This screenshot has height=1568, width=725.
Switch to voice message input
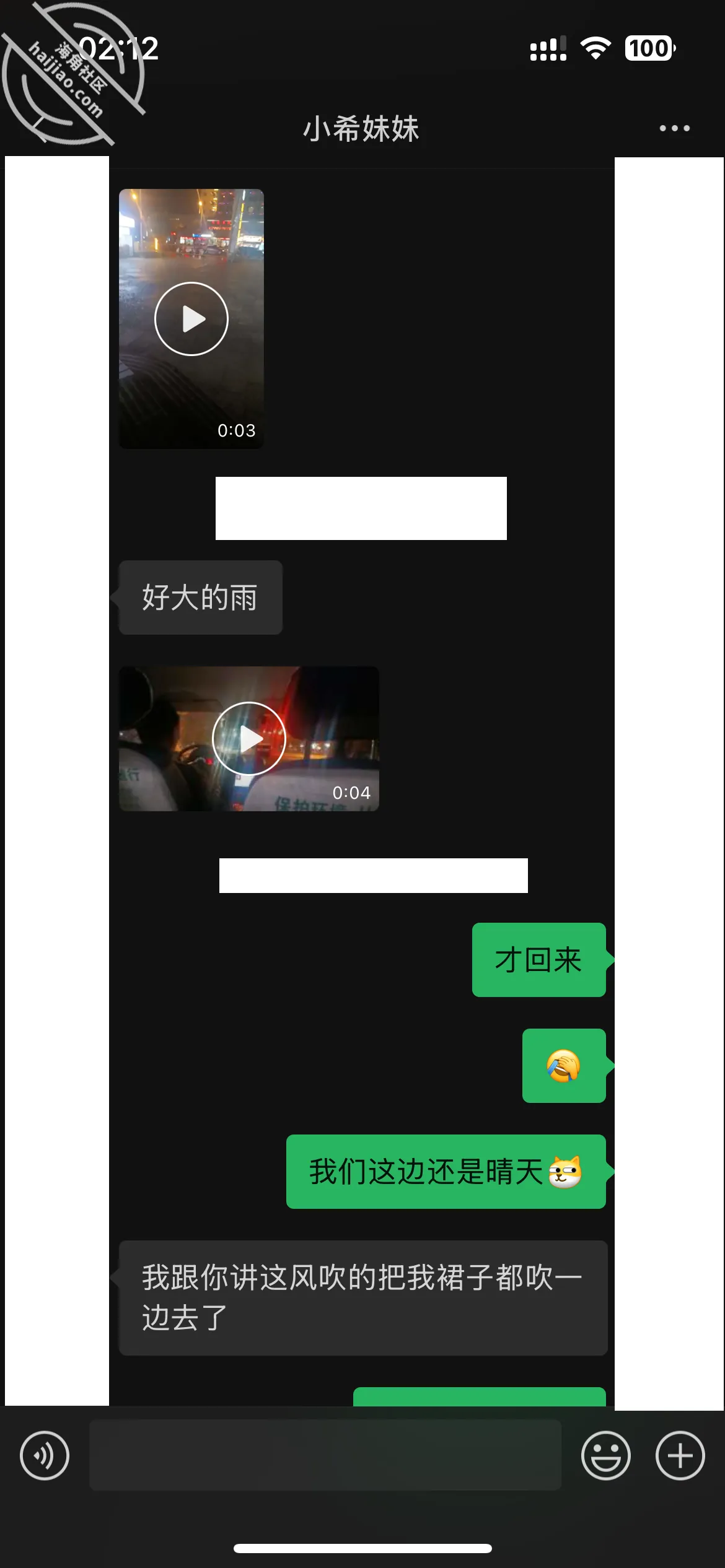coord(45,1455)
